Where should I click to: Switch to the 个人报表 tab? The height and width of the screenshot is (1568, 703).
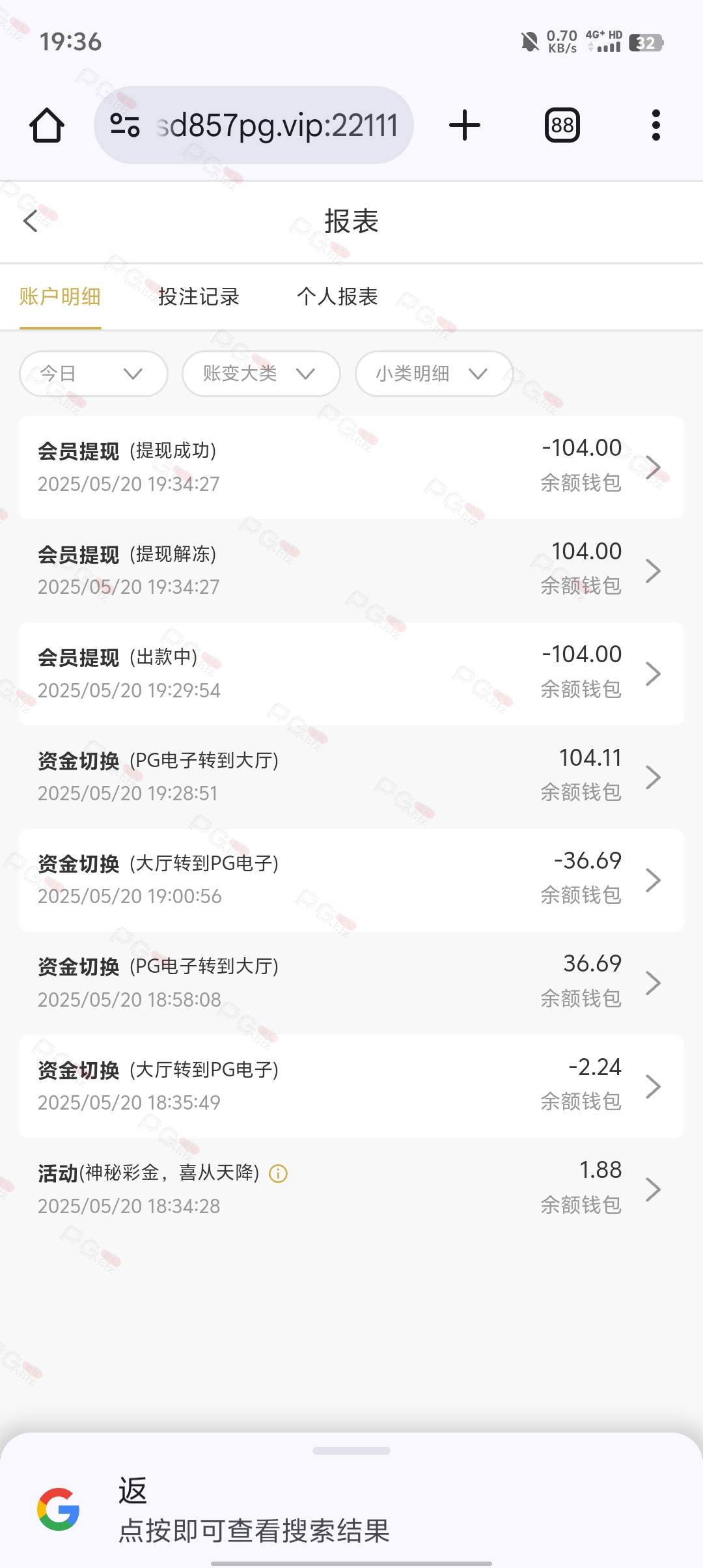(x=337, y=296)
